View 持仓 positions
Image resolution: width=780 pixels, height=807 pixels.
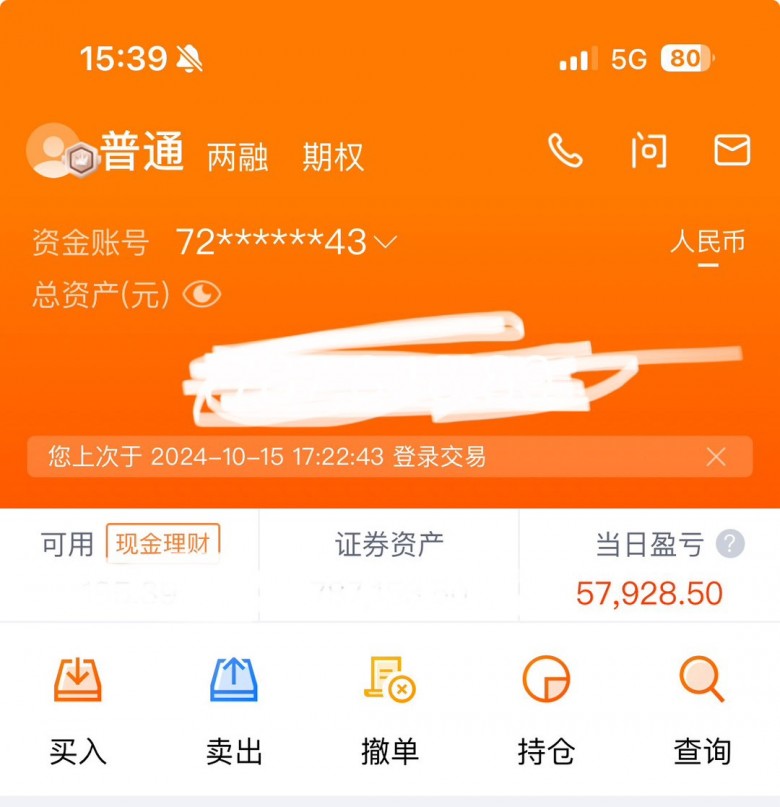point(546,710)
